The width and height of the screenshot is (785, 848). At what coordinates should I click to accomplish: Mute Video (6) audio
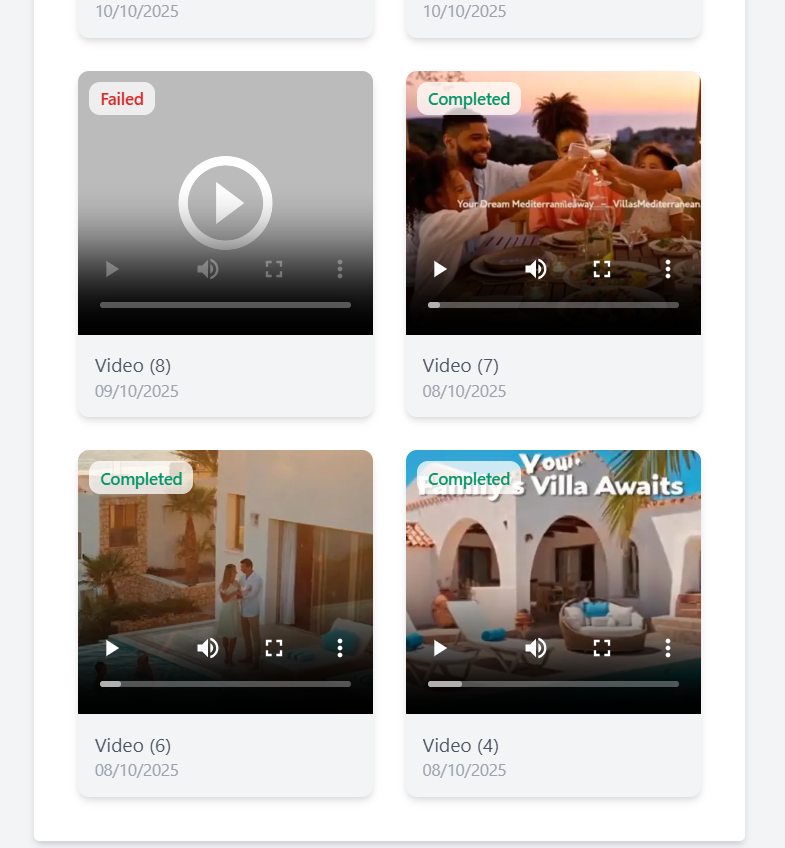point(208,648)
